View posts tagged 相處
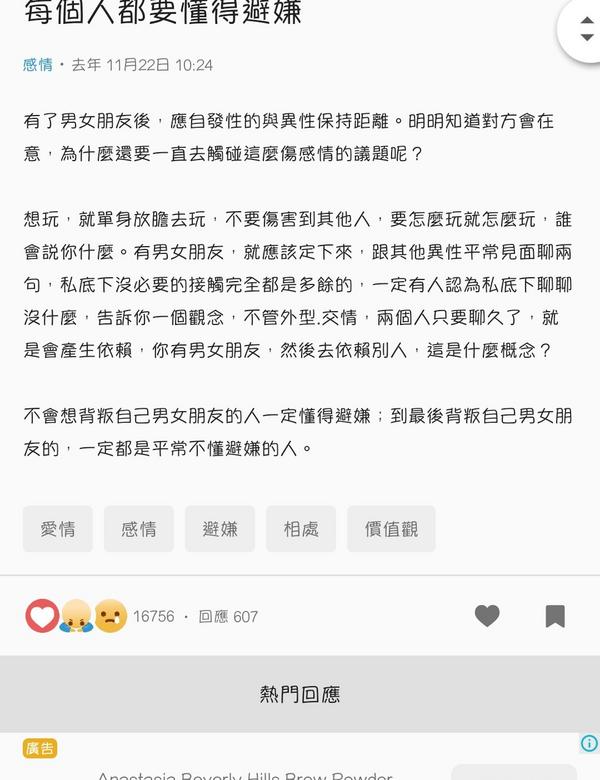The height and width of the screenshot is (780, 600). coord(301,529)
